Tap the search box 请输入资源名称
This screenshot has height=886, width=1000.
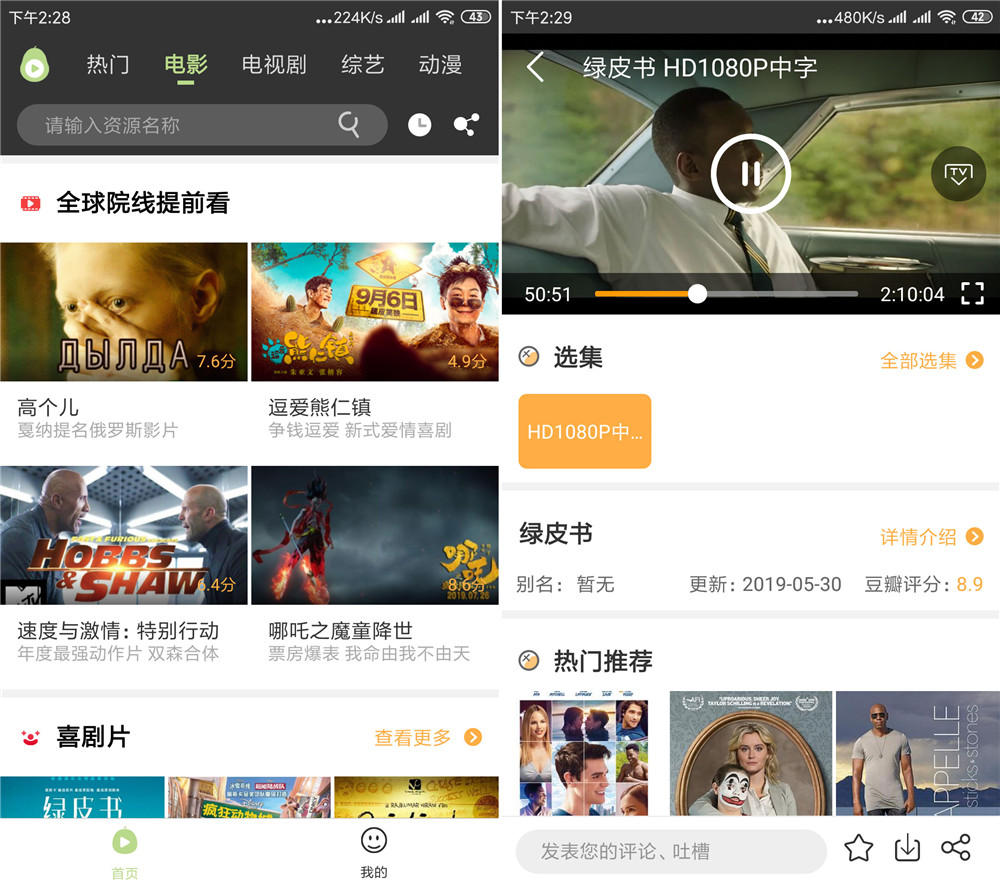pyautogui.click(x=202, y=125)
